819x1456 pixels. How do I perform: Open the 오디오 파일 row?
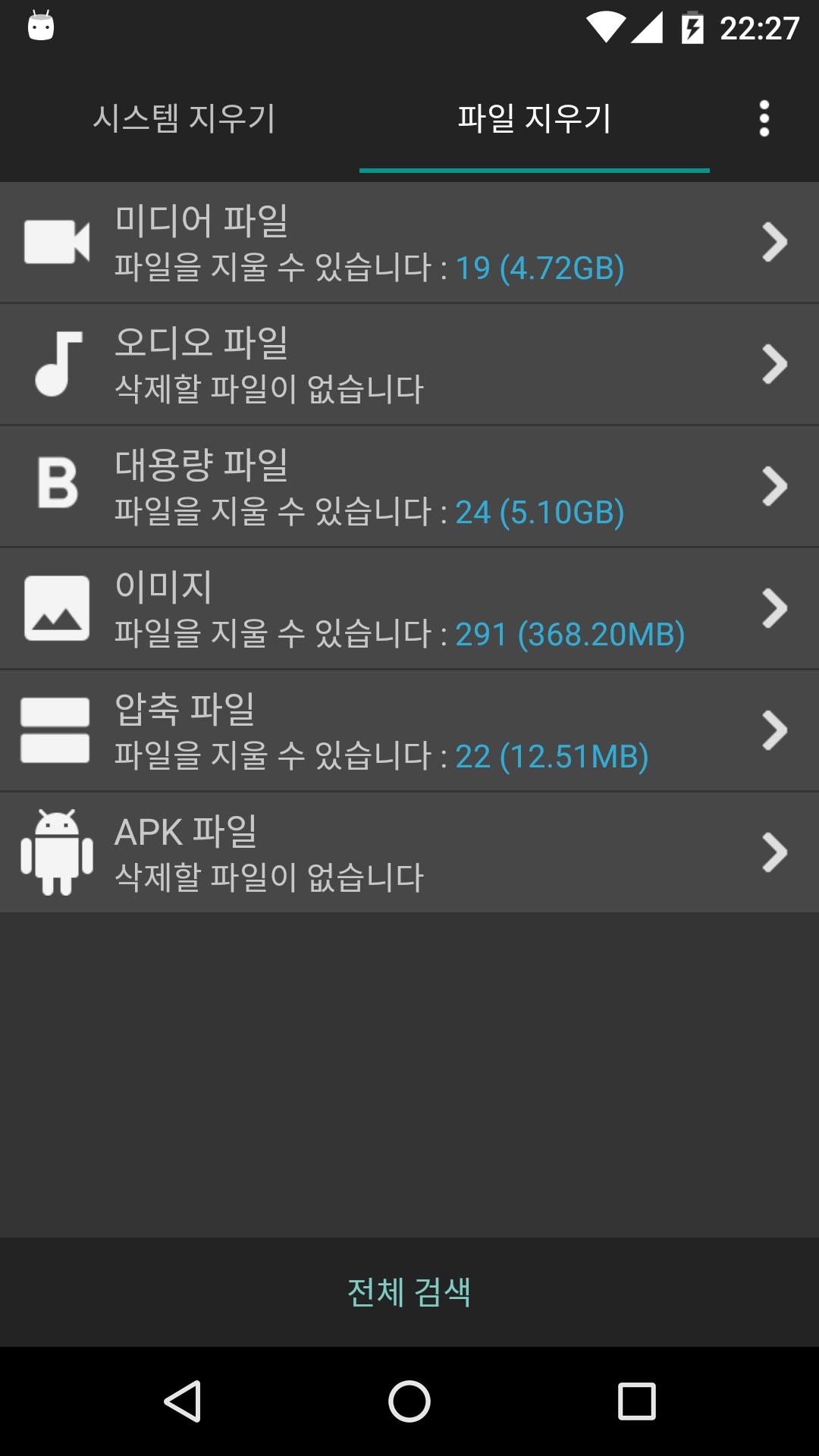coord(409,365)
